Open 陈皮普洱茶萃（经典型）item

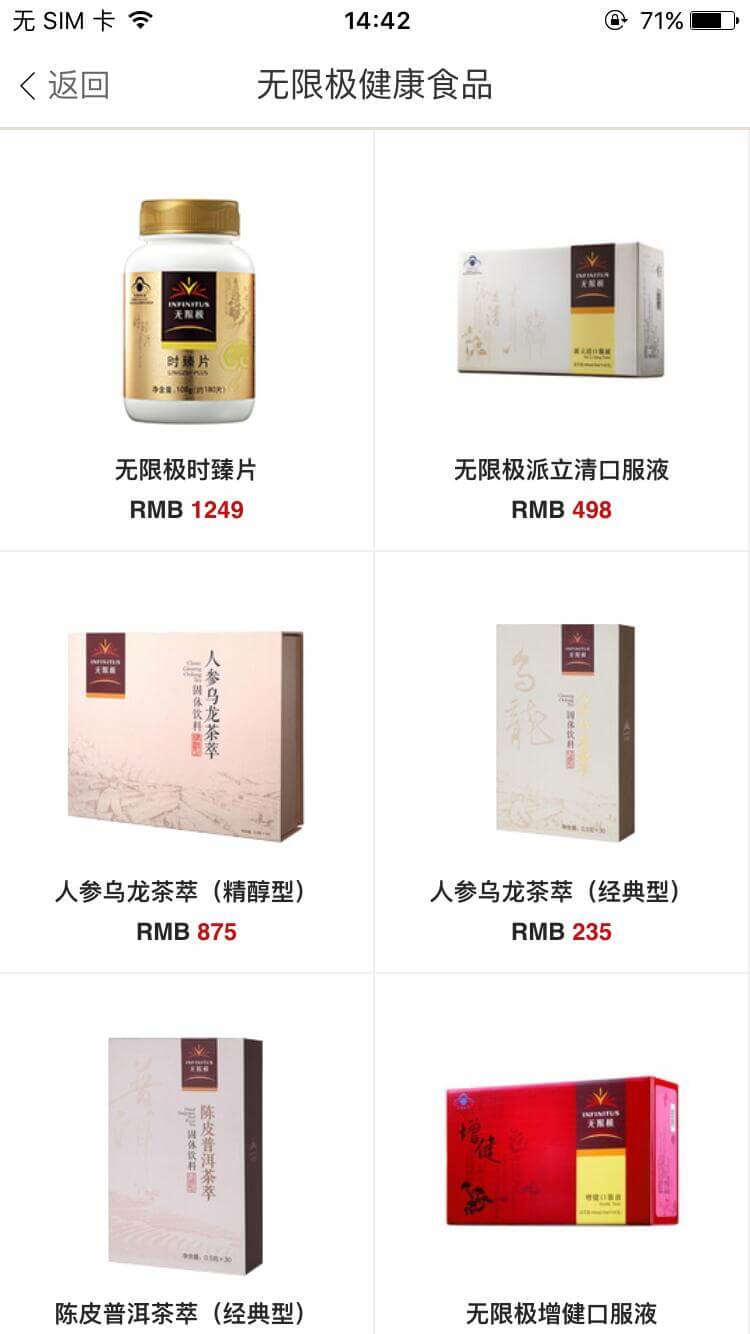click(187, 1160)
